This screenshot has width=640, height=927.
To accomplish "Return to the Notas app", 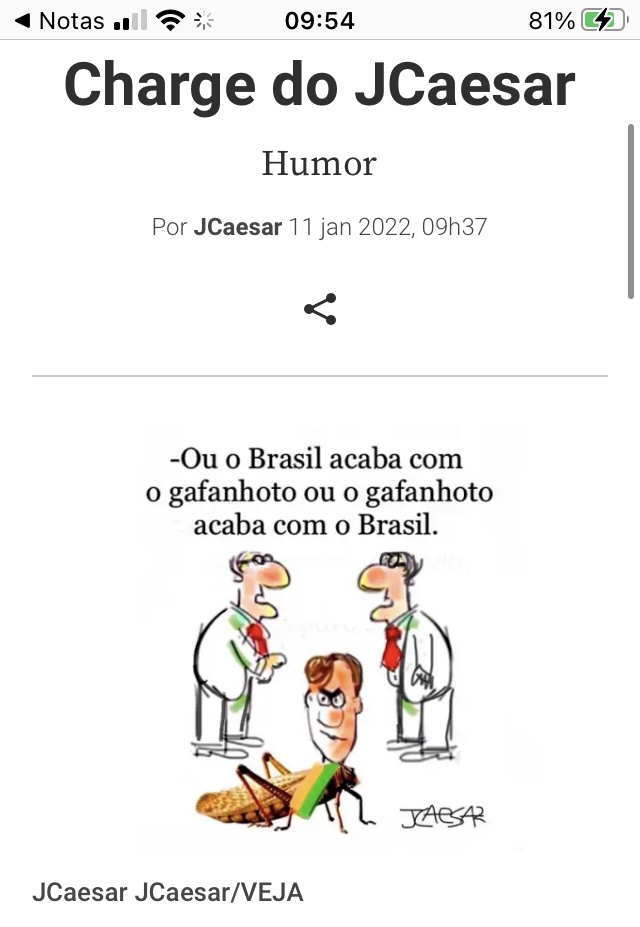I will coord(58,20).
